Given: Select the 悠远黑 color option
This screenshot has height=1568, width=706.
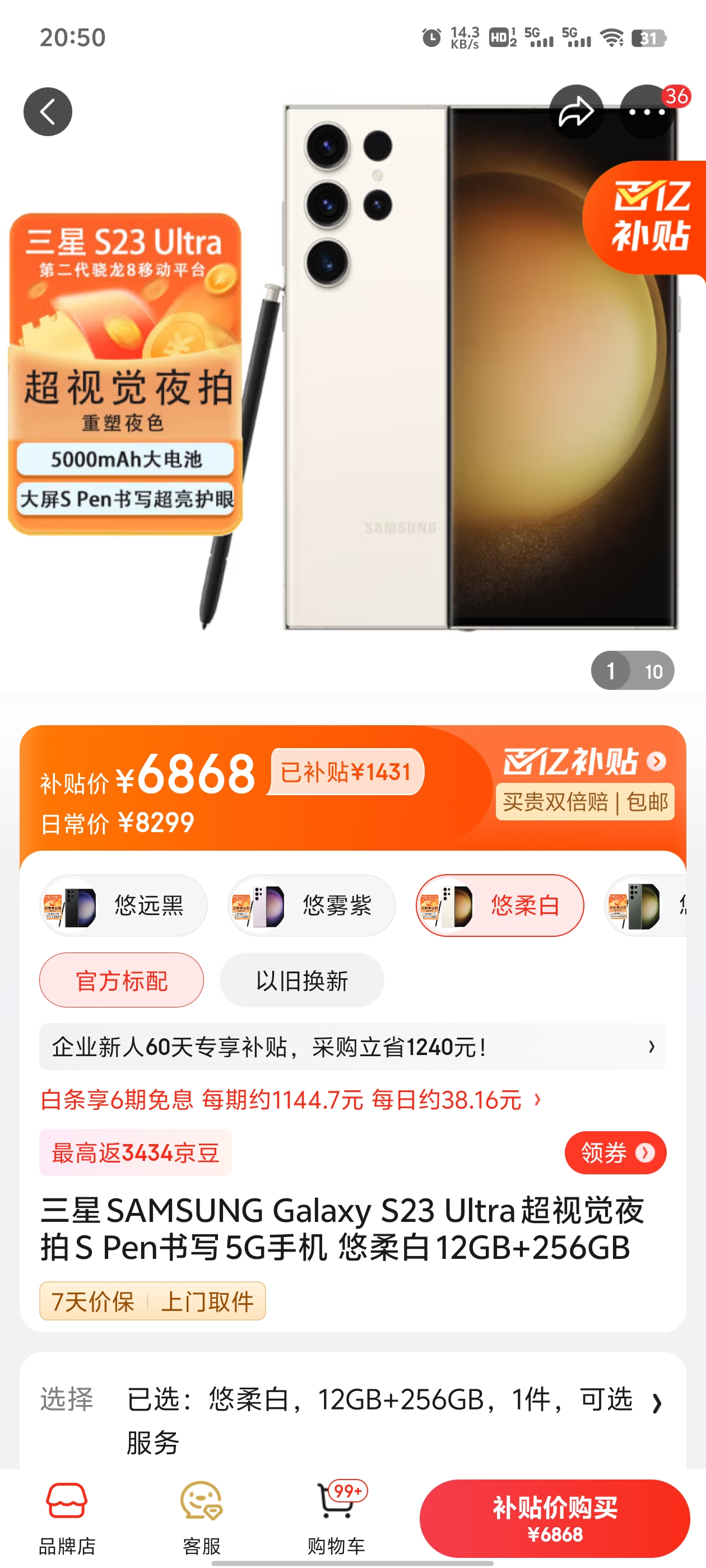Looking at the screenshot, I should click(x=122, y=905).
